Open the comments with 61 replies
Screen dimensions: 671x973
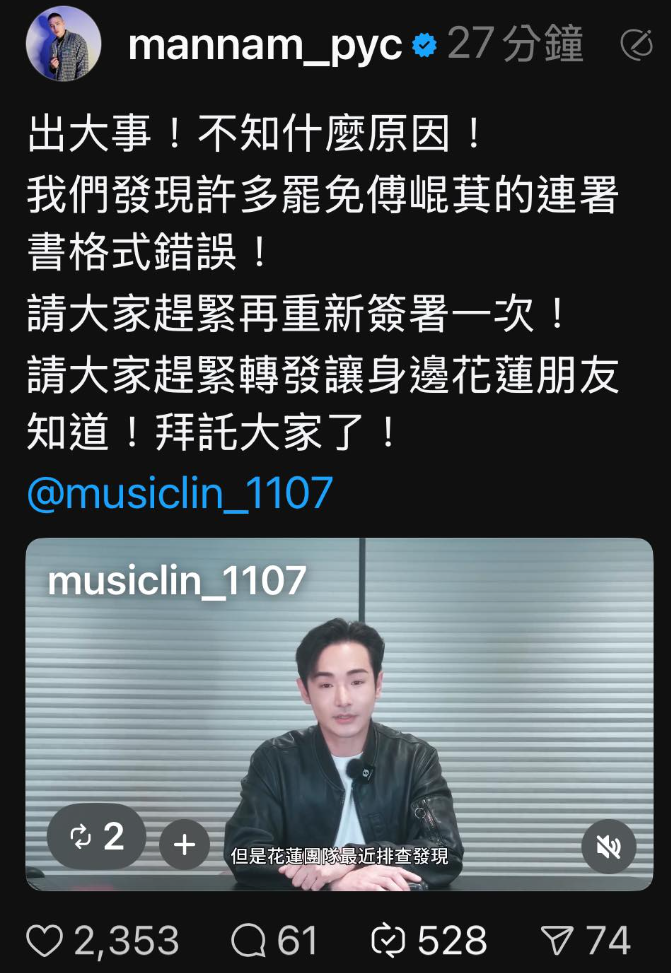(x=247, y=941)
